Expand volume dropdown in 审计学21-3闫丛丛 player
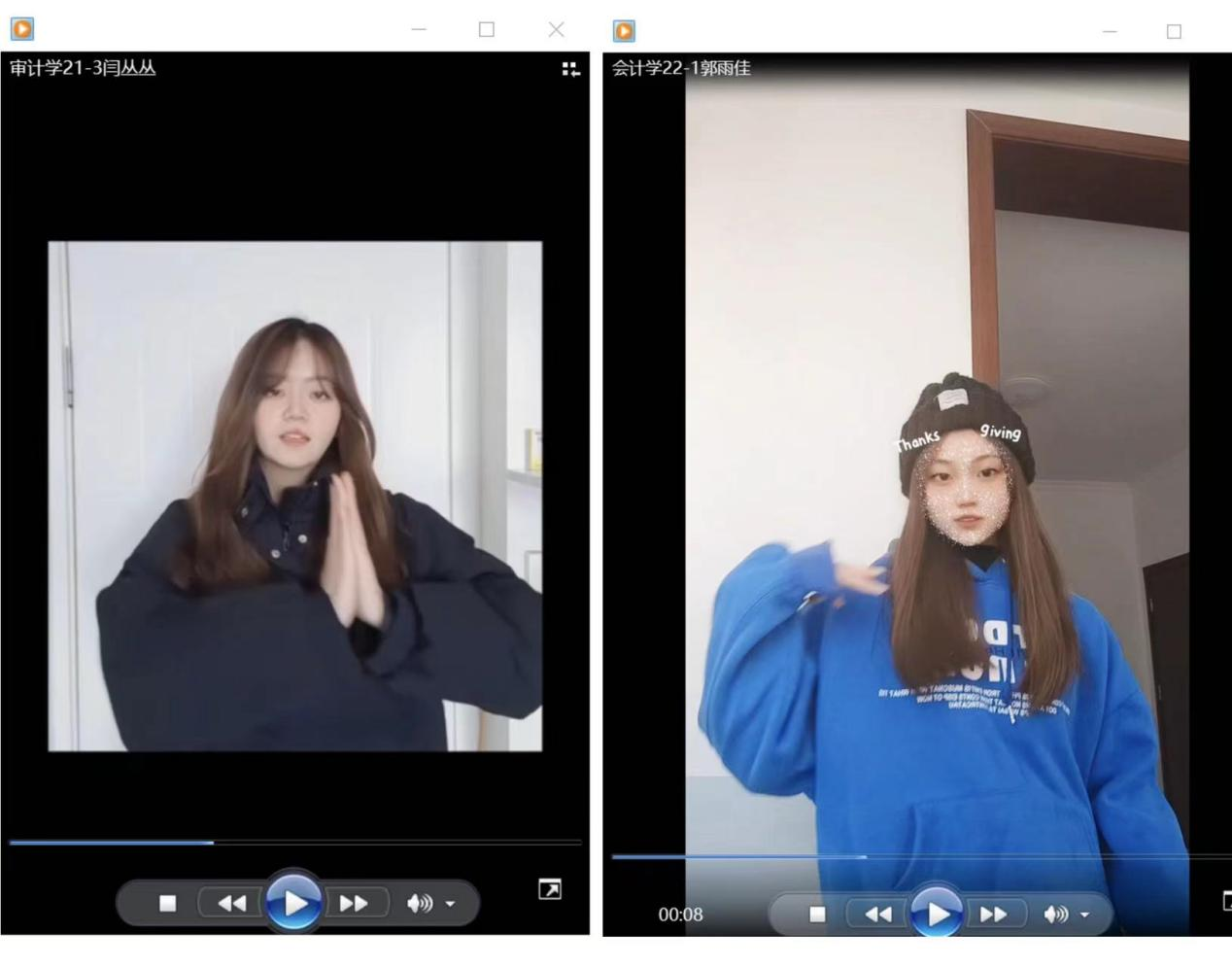The image size is (1232, 967). coord(450,904)
